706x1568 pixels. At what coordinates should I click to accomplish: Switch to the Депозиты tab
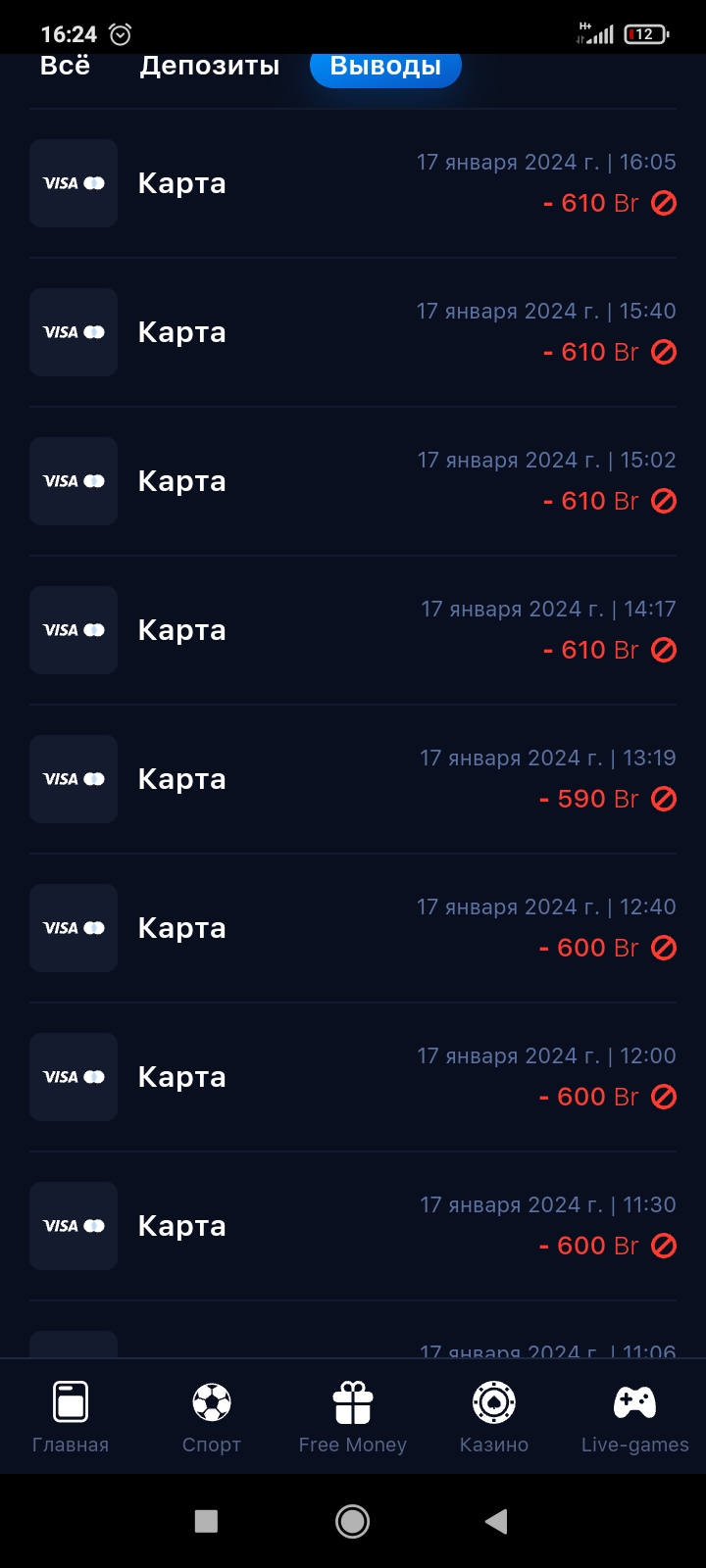209,67
